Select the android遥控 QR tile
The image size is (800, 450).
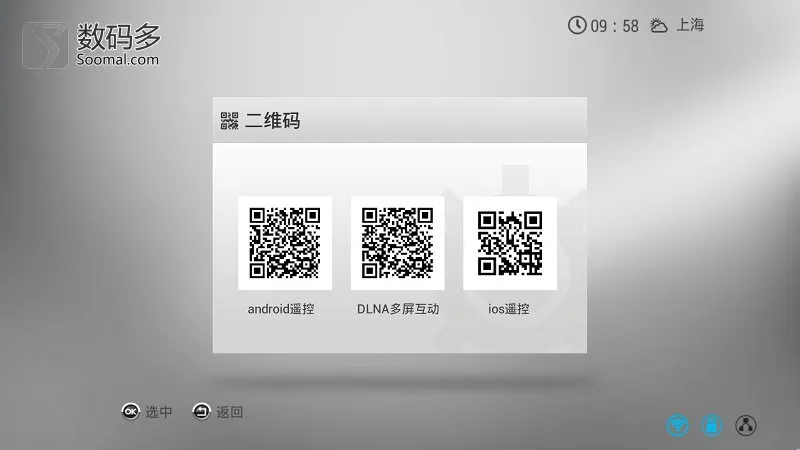tap(284, 243)
